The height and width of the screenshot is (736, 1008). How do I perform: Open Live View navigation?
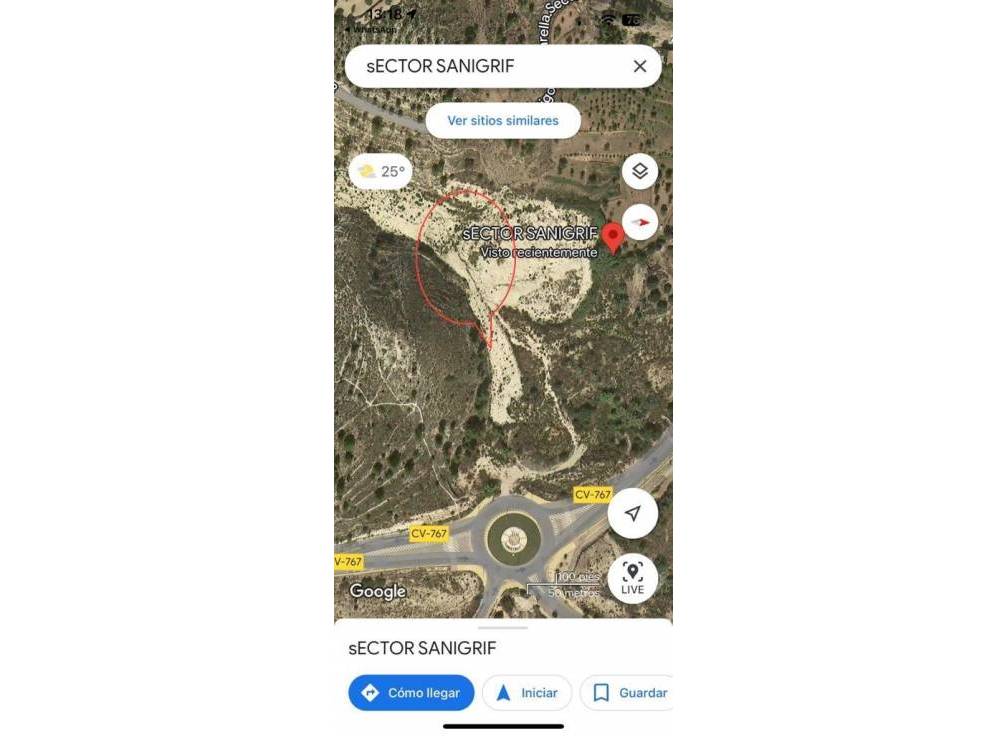click(632, 578)
